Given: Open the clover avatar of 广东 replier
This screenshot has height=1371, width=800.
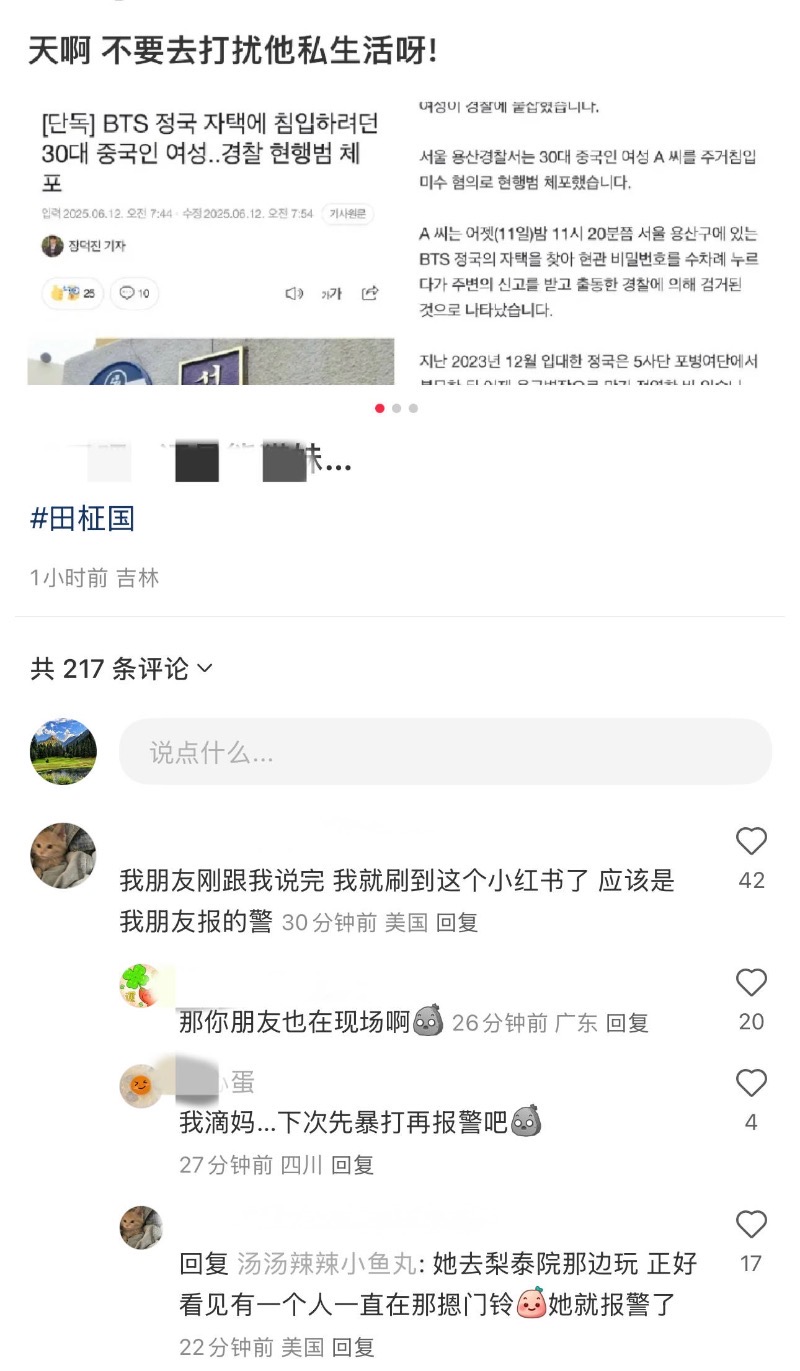Looking at the screenshot, I should 142,986.
